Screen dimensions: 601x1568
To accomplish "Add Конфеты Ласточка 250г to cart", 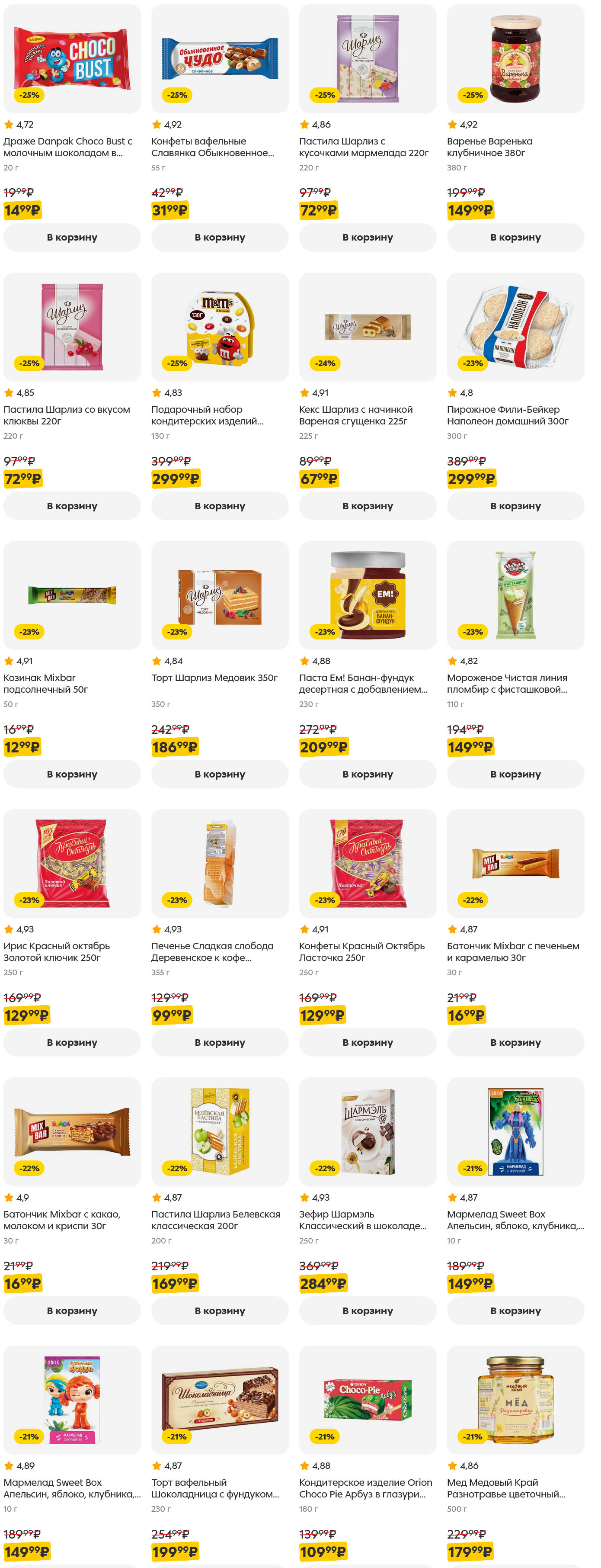I will pos(368,1042).
